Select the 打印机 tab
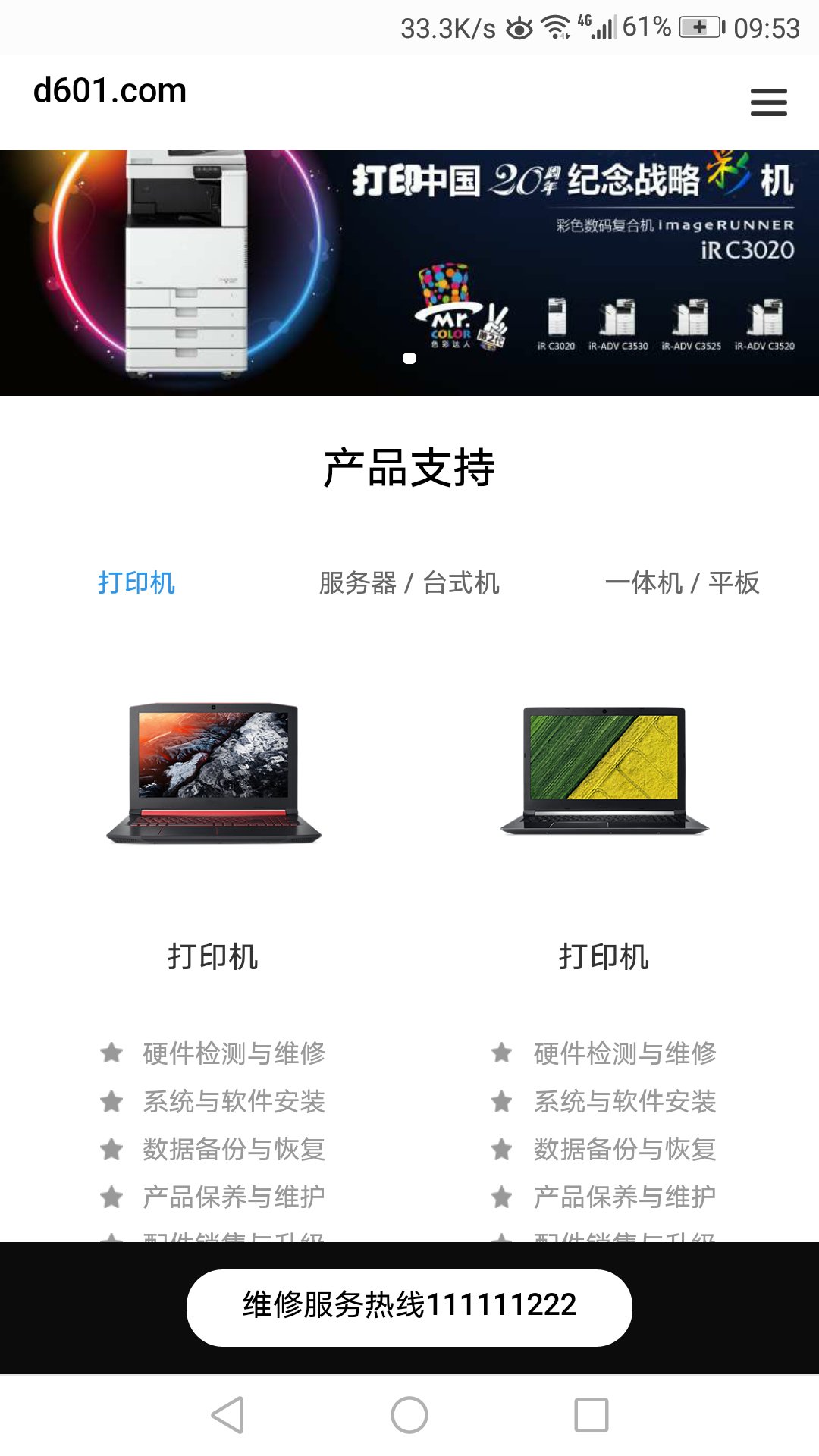Viewport: 819px width, 1456px height. pos(136,583)
